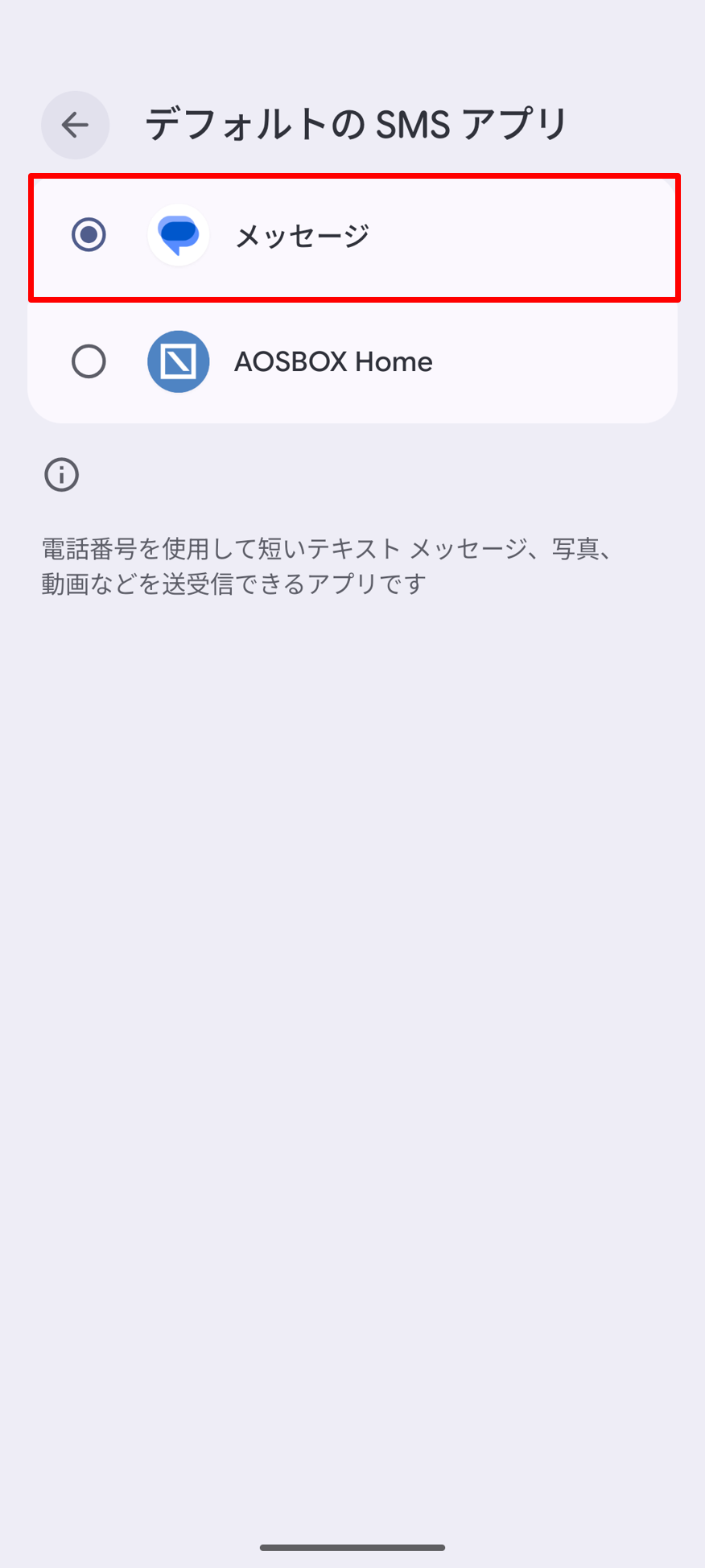This screenshot has height=1568, width=705.
Task: Click the AOSBOX Home label text
Action: pyautogui.click(x=333, y=361)
